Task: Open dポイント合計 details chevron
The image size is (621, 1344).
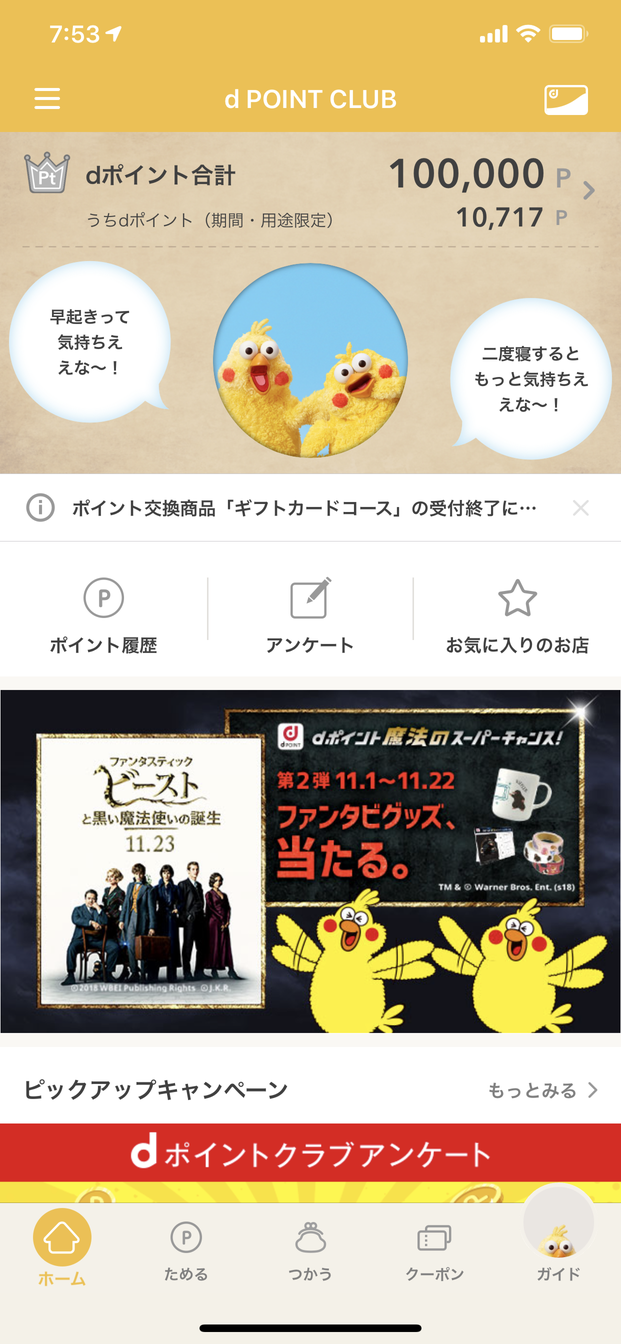Action: [x=589, y=190]
